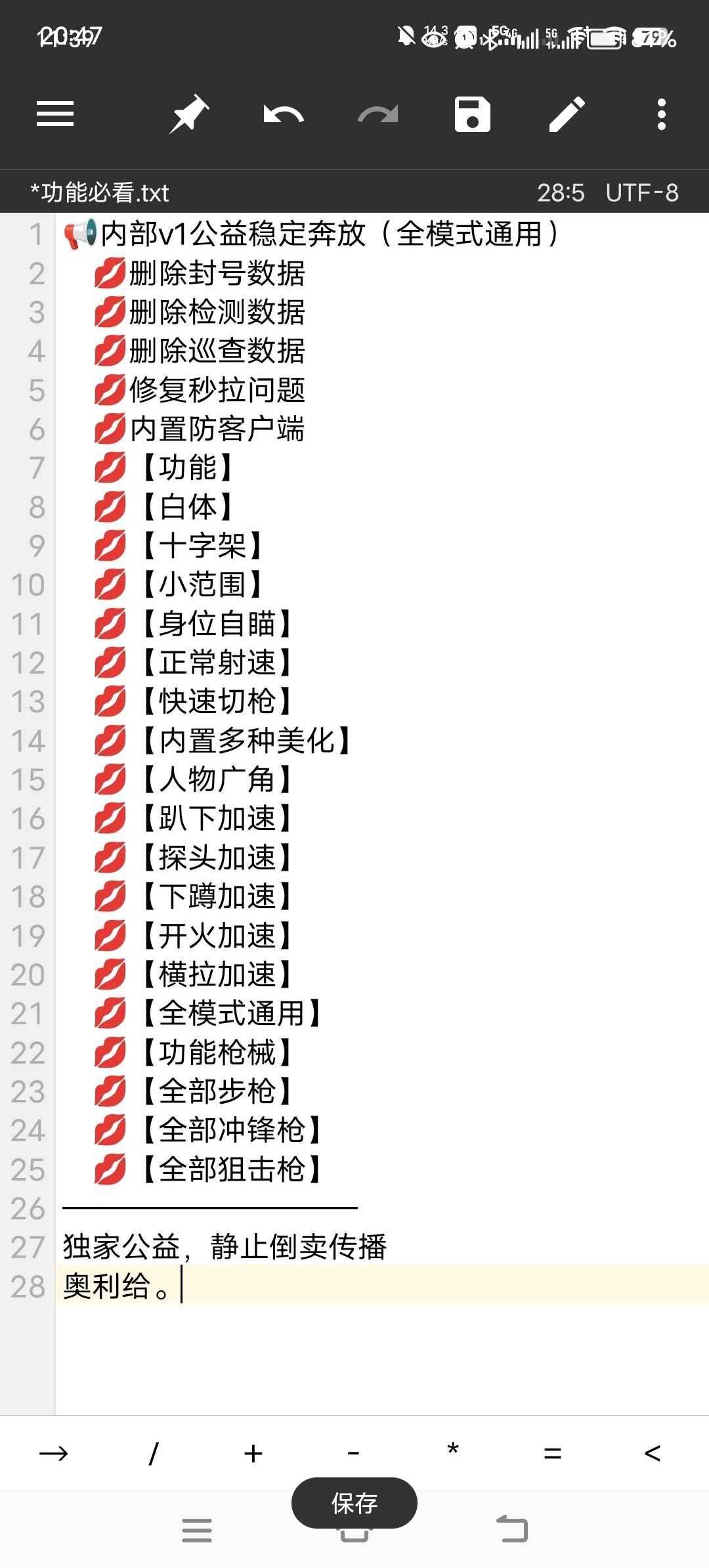Place the cursor in the text editing area

pyautogui.click(x=382, y=813)
